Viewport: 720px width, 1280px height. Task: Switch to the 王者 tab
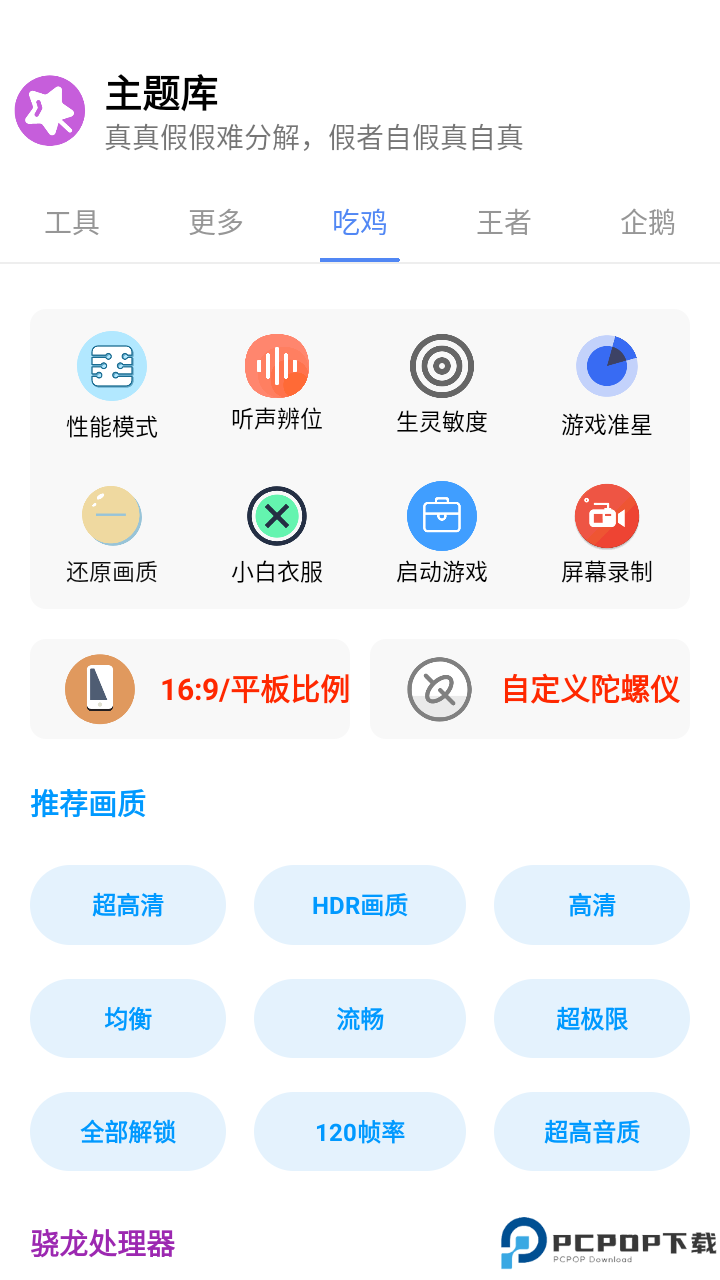pos(502,223)
